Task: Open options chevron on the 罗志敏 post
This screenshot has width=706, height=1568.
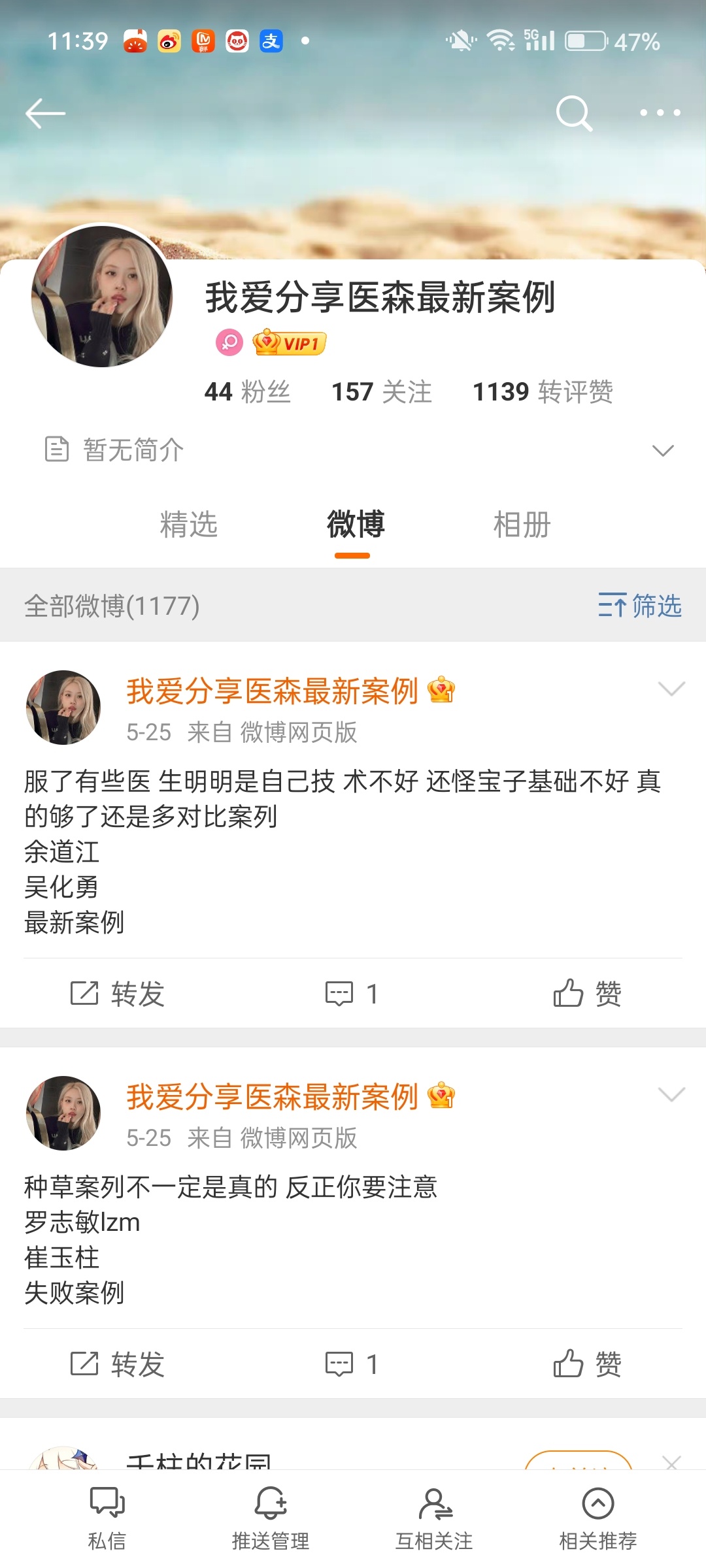Action: (x=671, y=1095)
